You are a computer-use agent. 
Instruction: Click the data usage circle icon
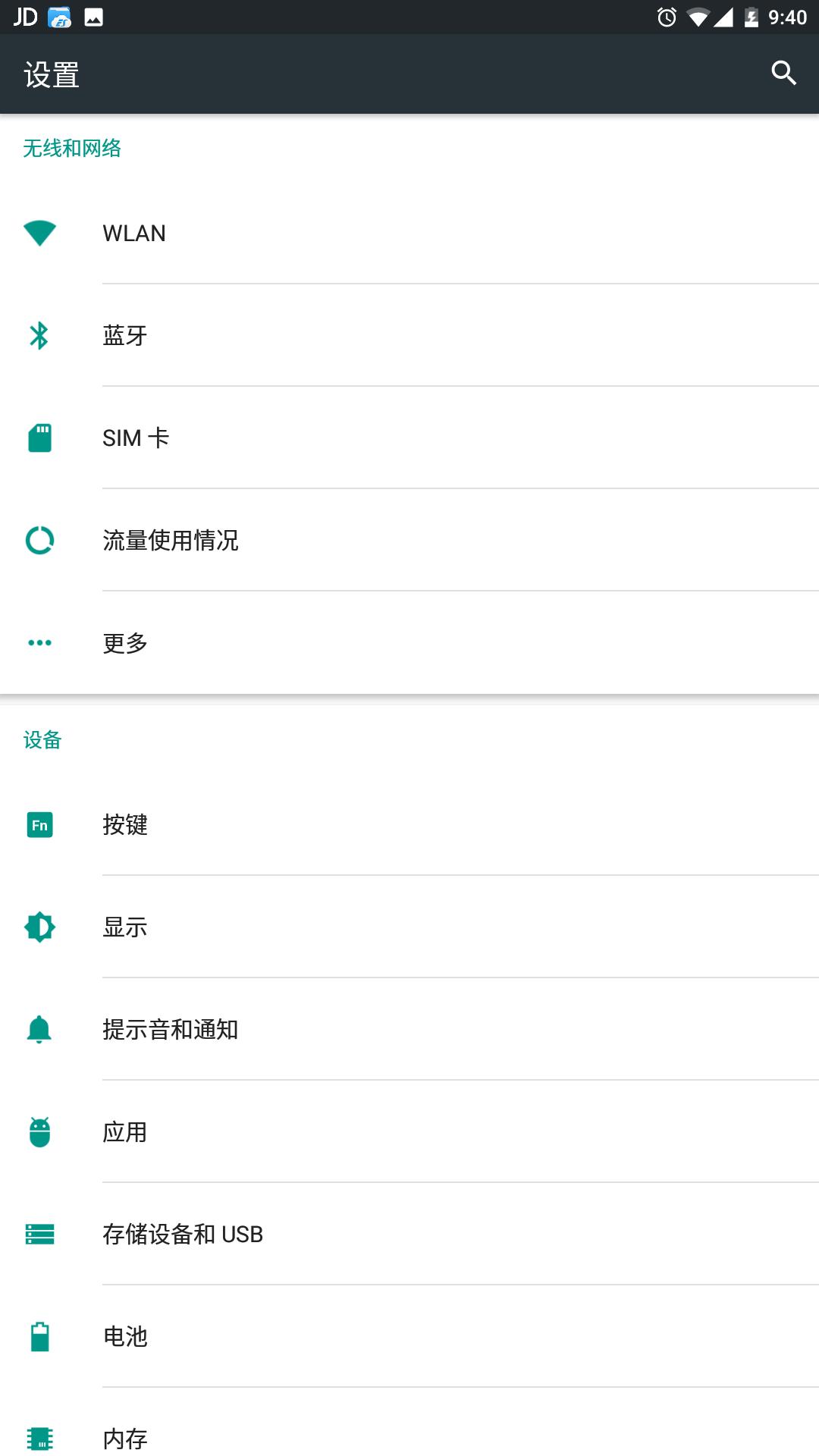39,541
